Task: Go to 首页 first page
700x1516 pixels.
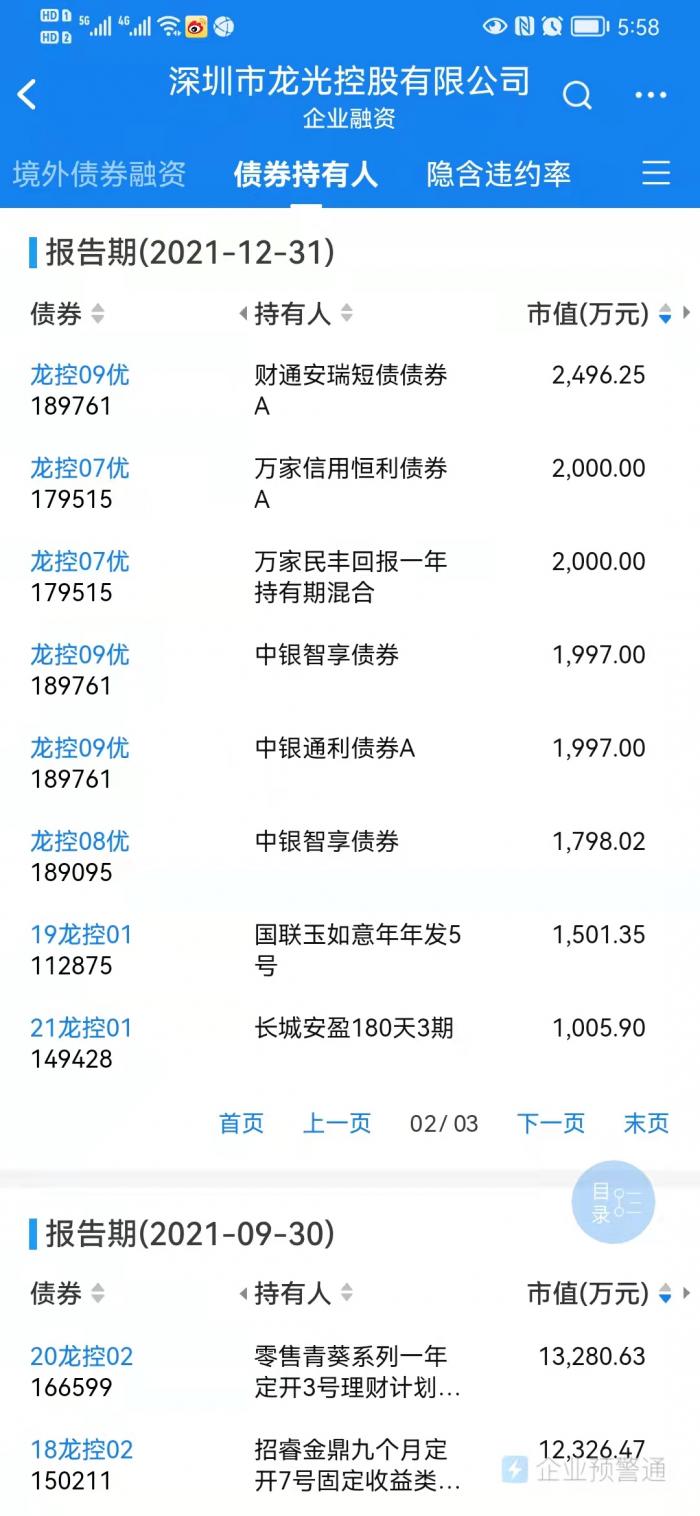Action: pyautogui.click(x=241, y=1123)
